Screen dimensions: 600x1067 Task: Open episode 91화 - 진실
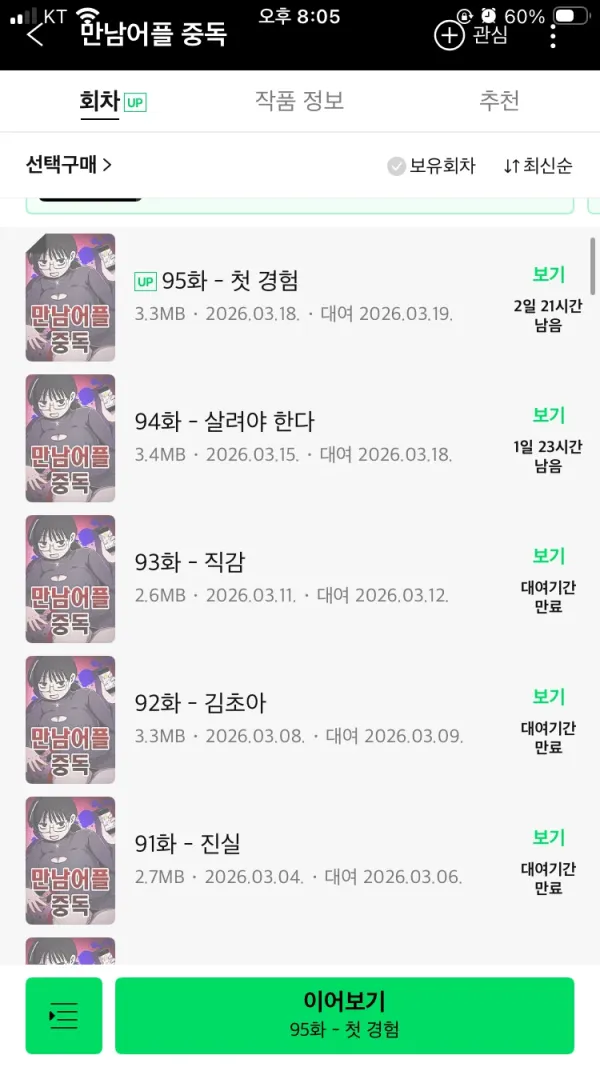click(x=300, y=861)
